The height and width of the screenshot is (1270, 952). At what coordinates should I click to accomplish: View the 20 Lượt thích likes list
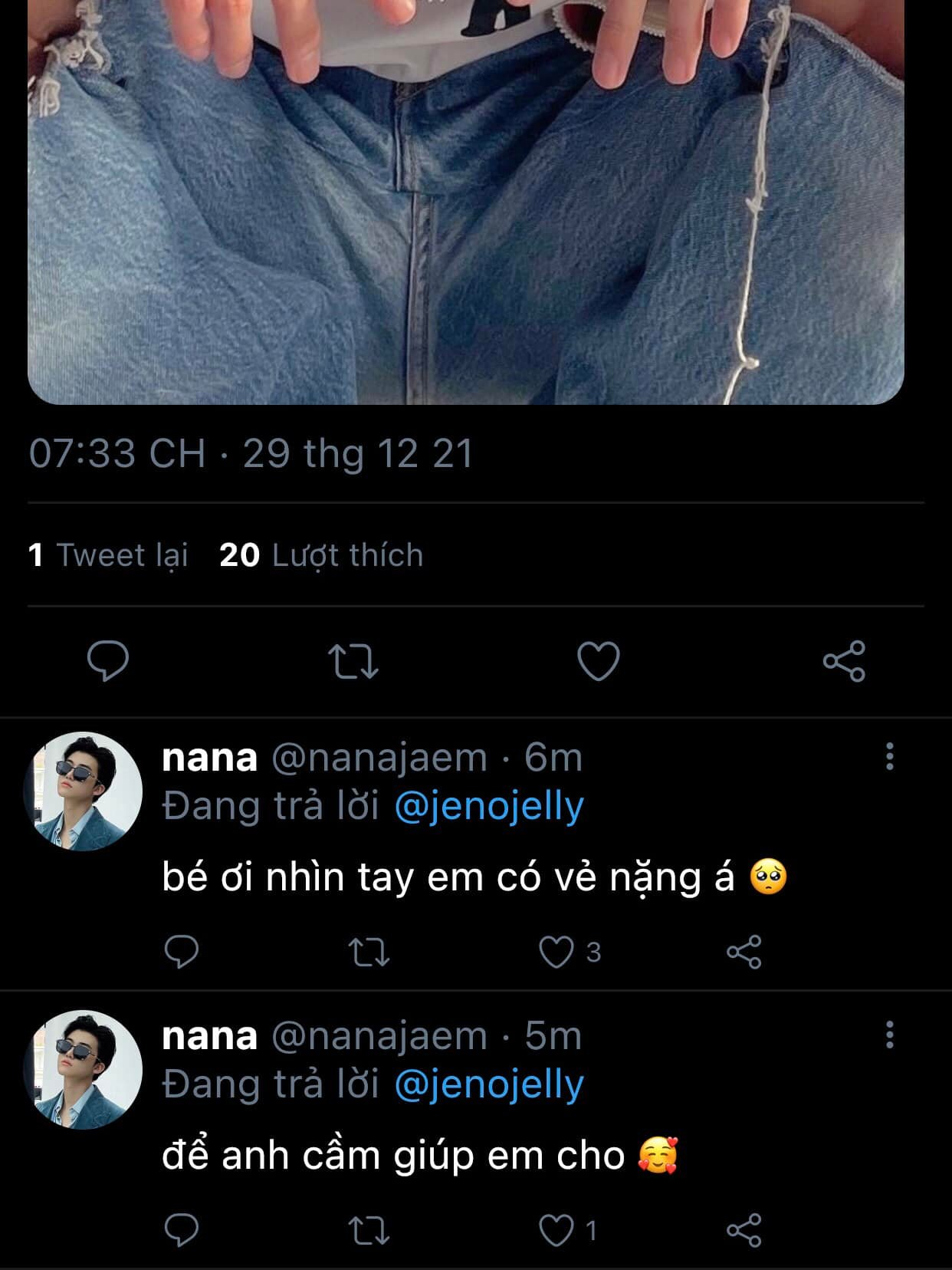321,555
